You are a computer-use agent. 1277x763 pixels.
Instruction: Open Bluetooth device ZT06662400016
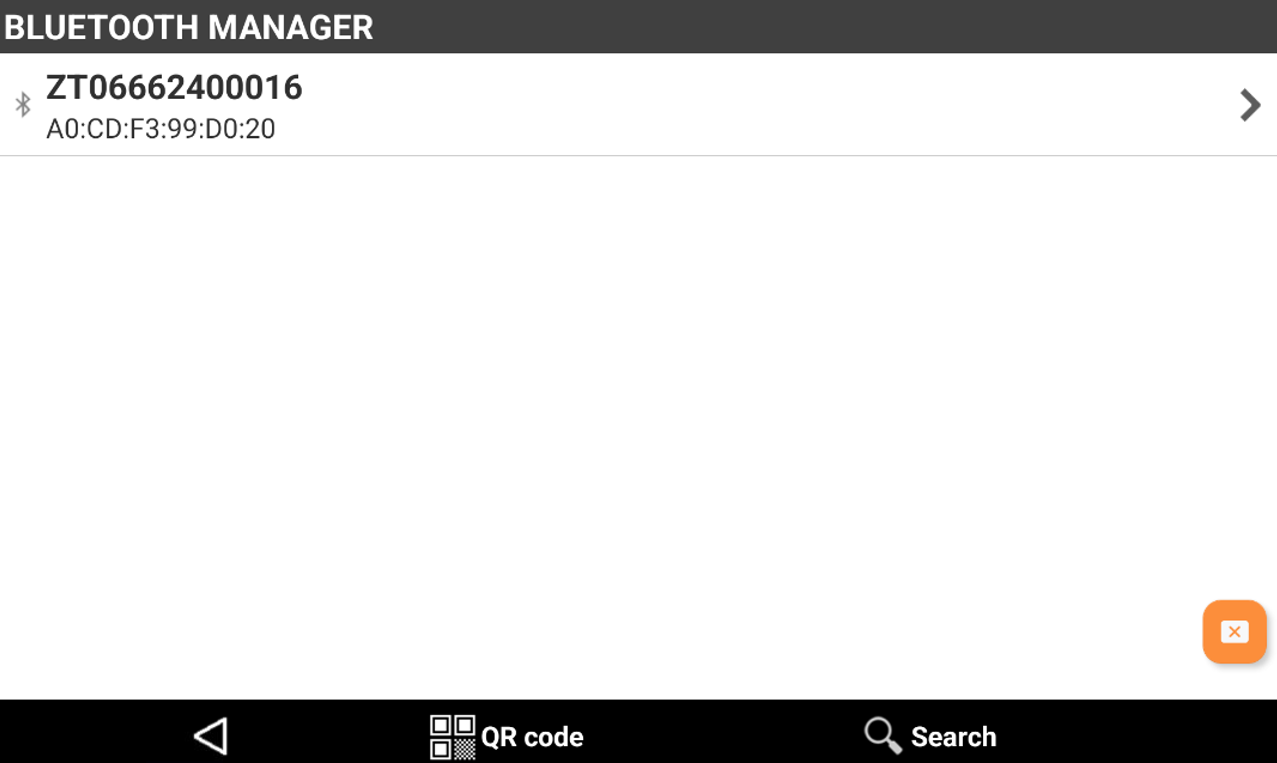tap(638, 105)
